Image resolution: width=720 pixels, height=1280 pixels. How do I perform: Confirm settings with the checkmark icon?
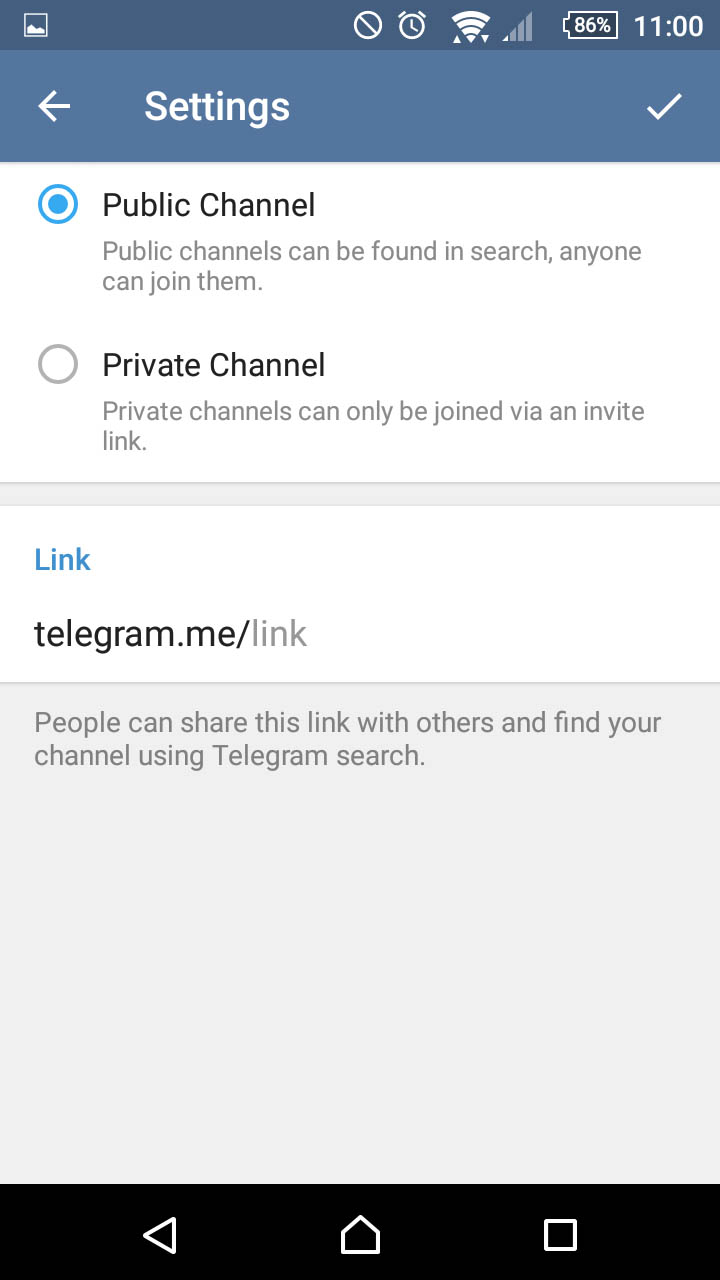(x=664, y=107)
